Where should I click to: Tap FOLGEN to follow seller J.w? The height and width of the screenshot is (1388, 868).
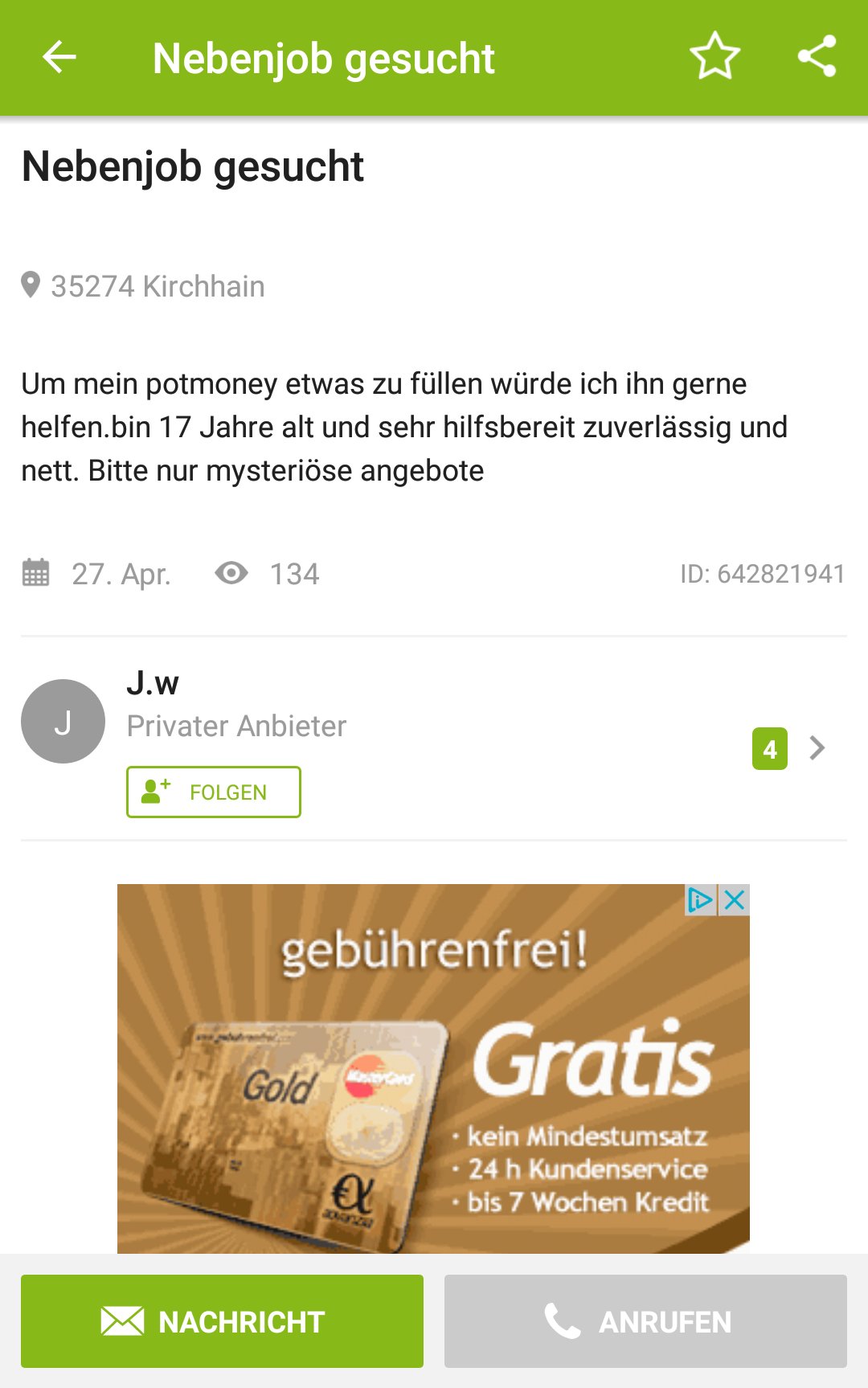[x=214, y=792]
